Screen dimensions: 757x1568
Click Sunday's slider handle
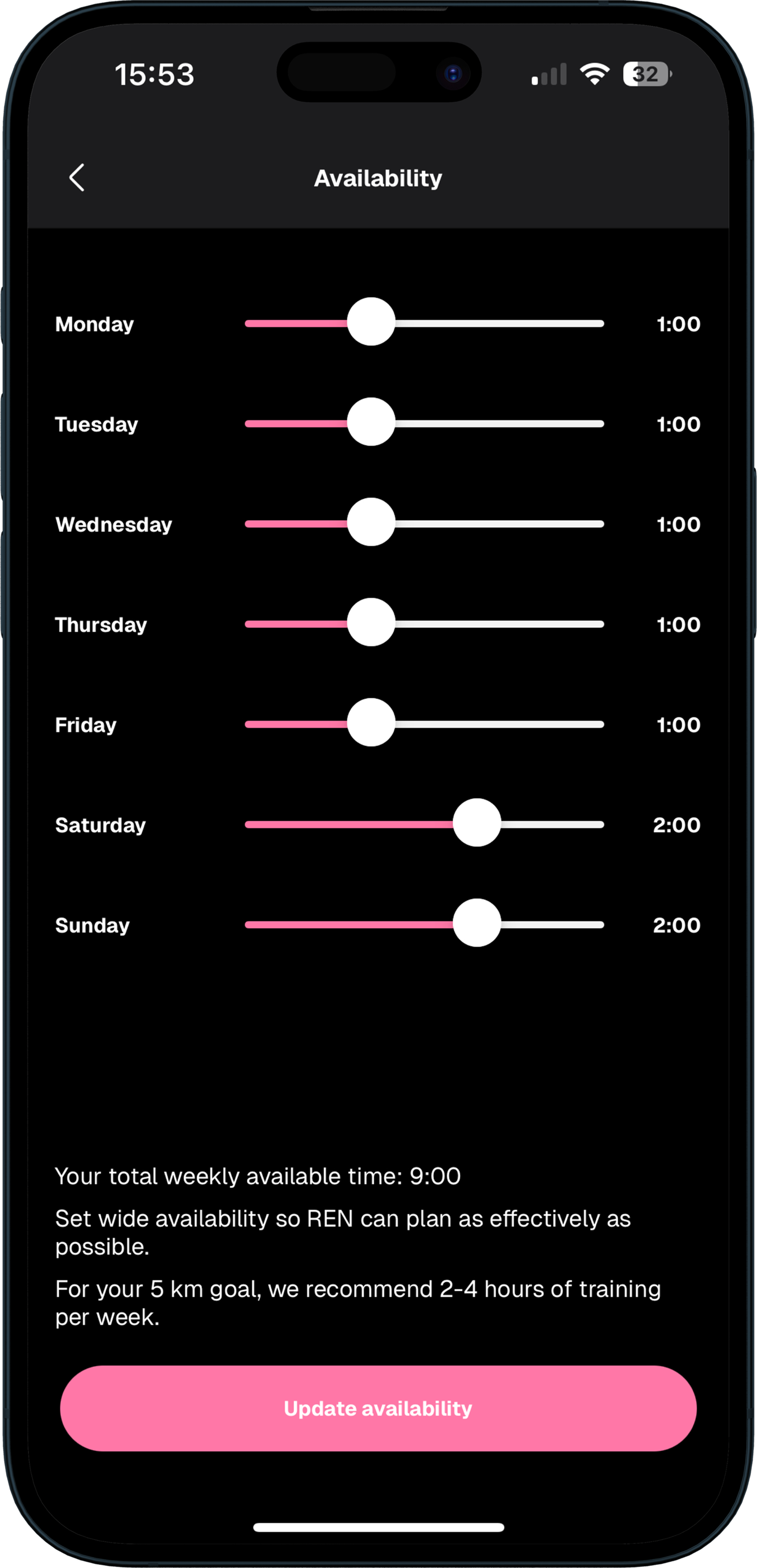coord(478,923)
